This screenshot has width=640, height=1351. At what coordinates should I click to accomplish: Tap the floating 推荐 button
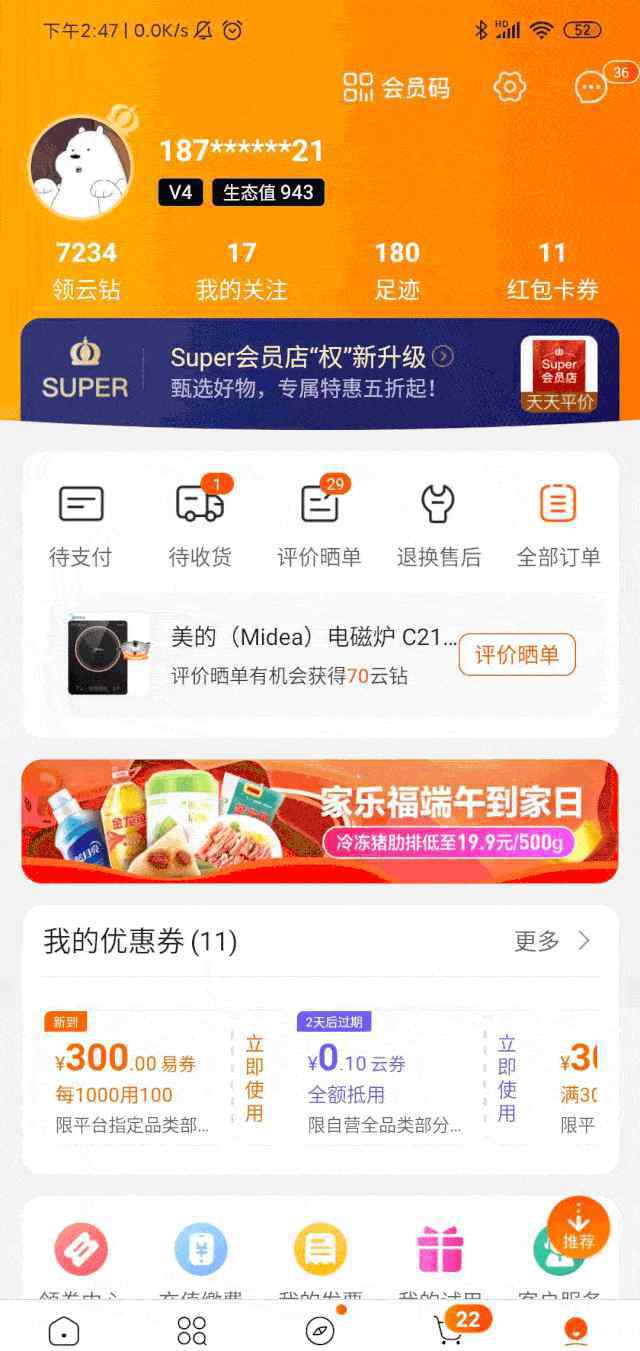click(578, 1227)
